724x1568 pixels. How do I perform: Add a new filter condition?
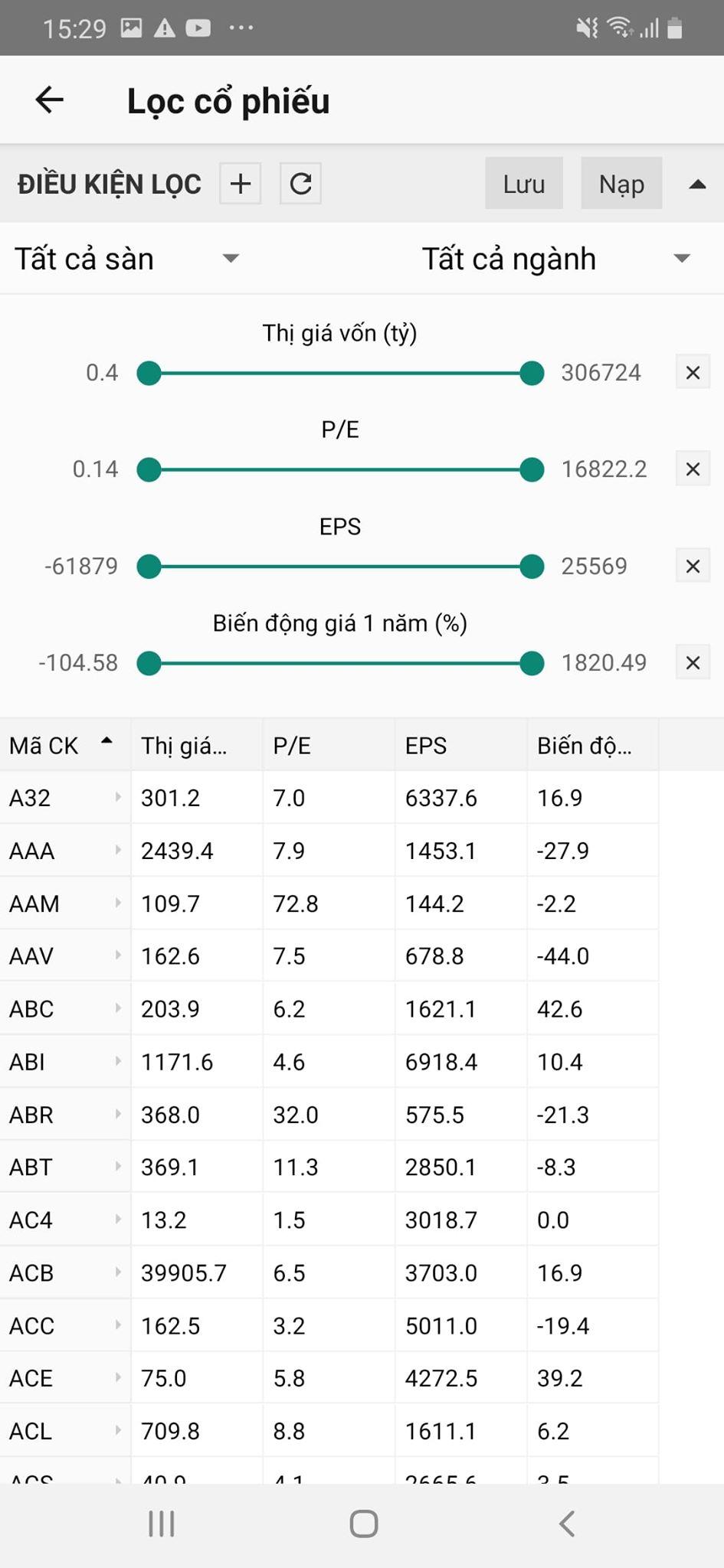pos(241,184)
